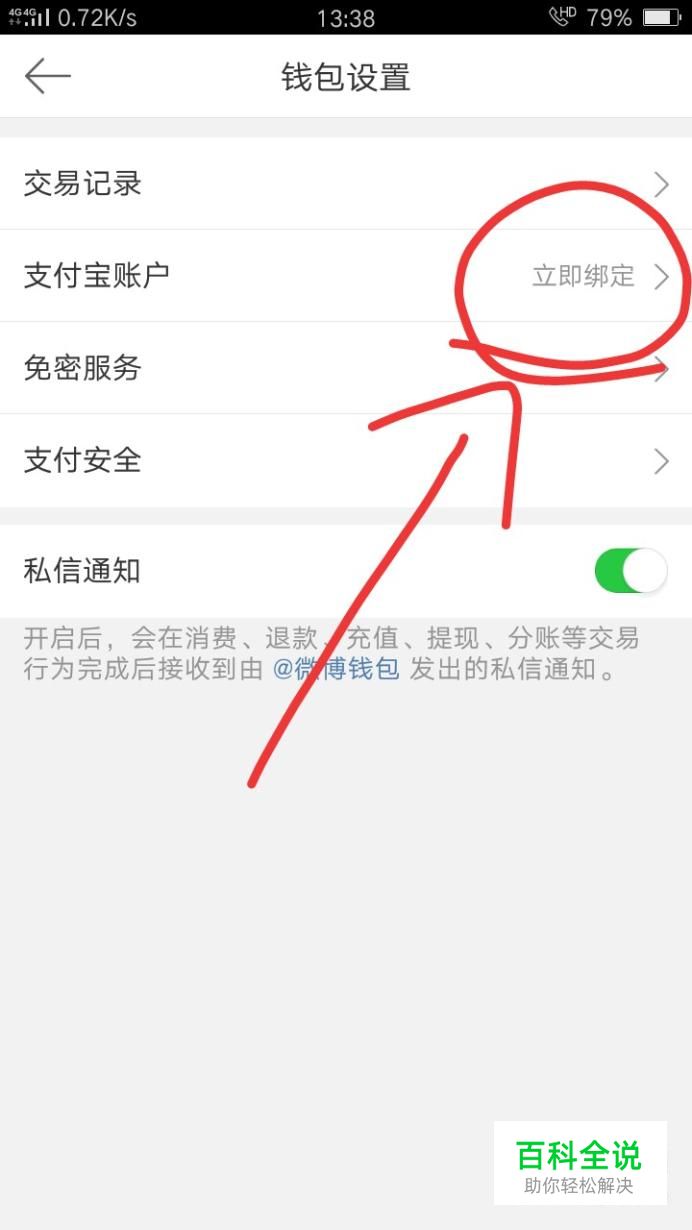
Task: Open 支付宝账户 to bind Alipay
Action: pyautogui.click(x=346, y=276)
